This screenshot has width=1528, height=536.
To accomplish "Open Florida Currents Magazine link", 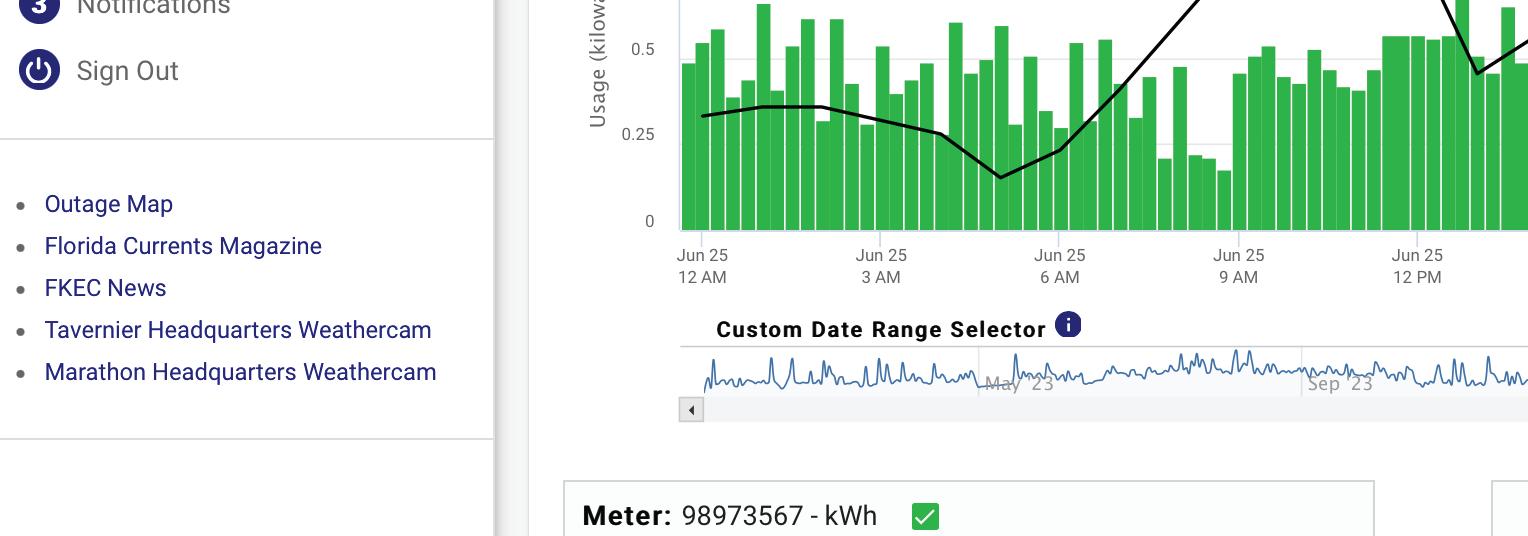I will 183,246.
